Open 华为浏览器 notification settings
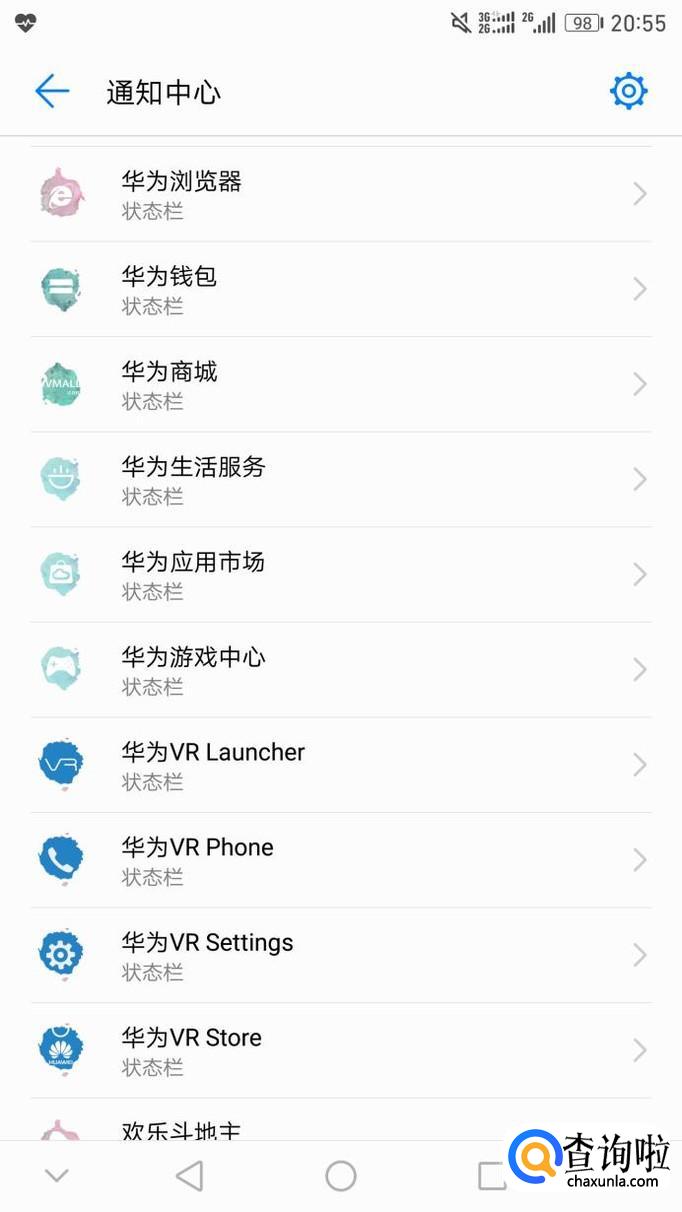 (x=340, y=194)
